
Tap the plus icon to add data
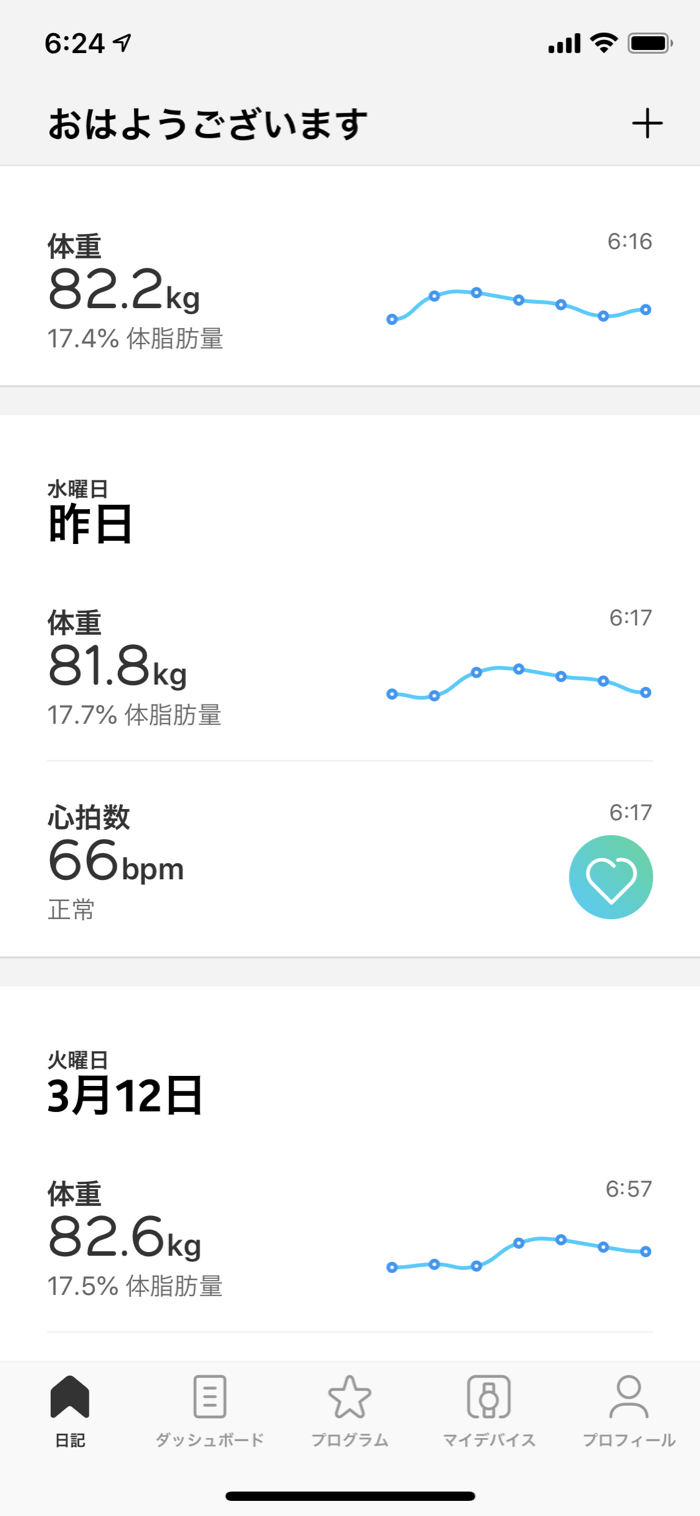point(647,124)
